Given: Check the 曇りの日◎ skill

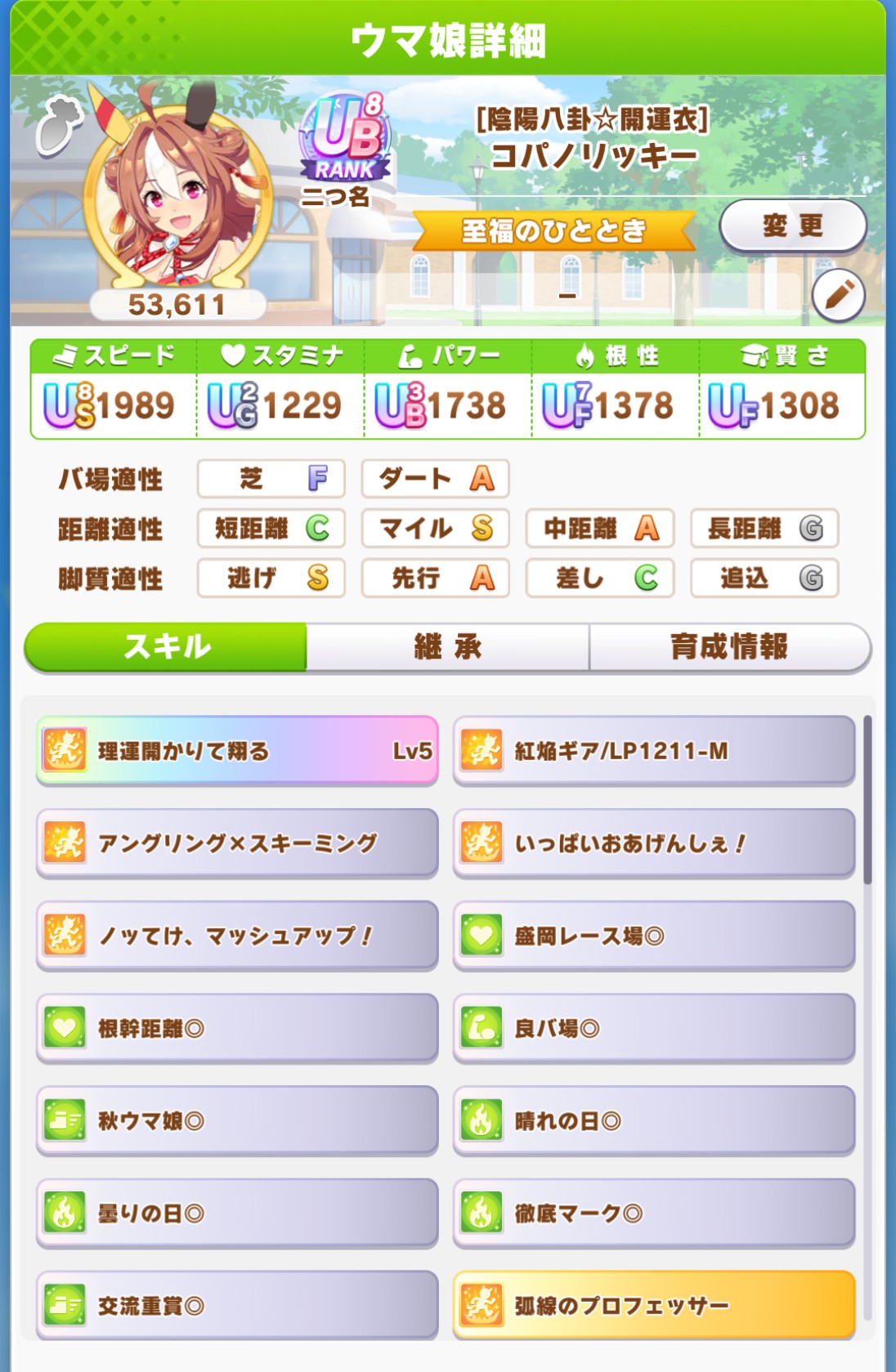Looking at the screenshot, I should click(237, 1213).
